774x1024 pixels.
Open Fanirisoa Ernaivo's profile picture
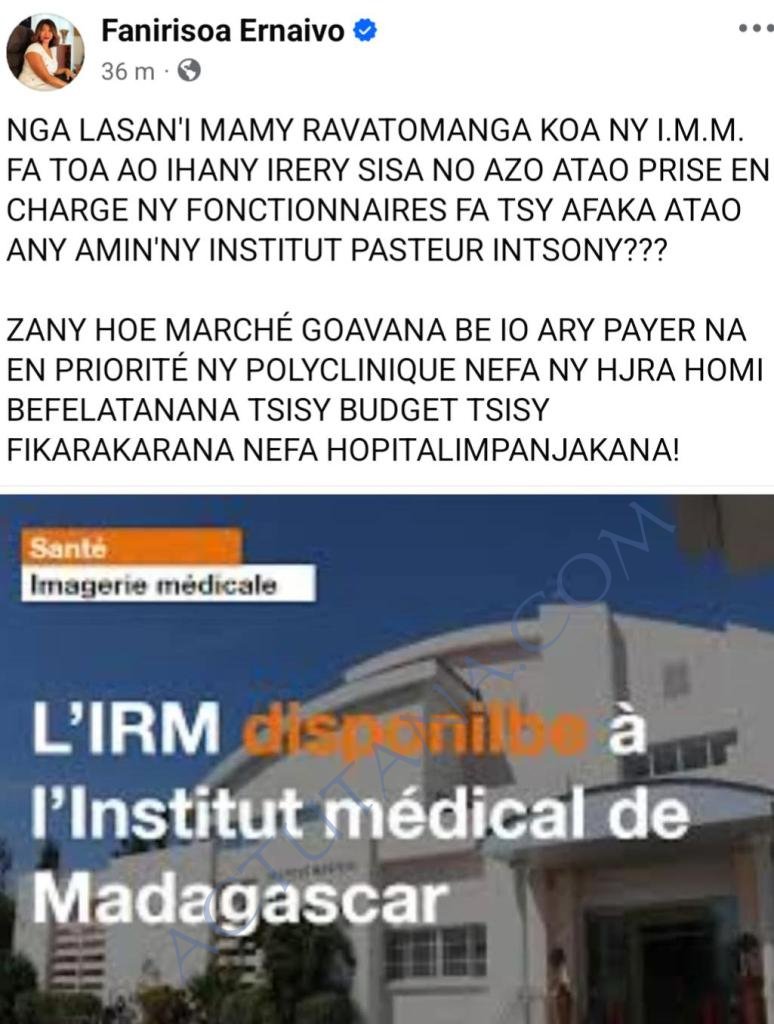pyautogui.click(x=45, y=52)
